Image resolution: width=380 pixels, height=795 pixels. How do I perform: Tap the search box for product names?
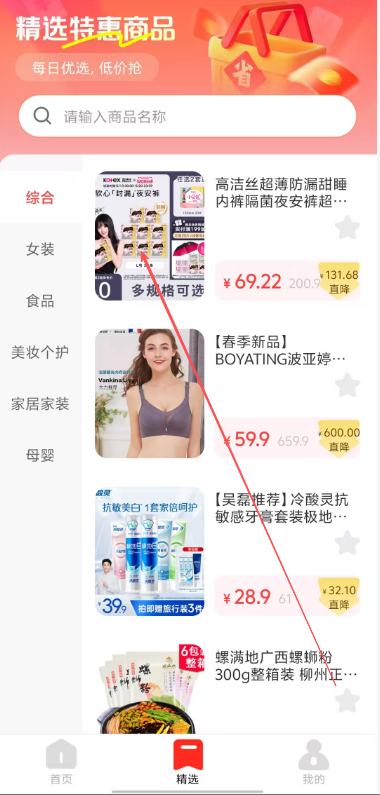pyautogui.click(x=187, y=116)
